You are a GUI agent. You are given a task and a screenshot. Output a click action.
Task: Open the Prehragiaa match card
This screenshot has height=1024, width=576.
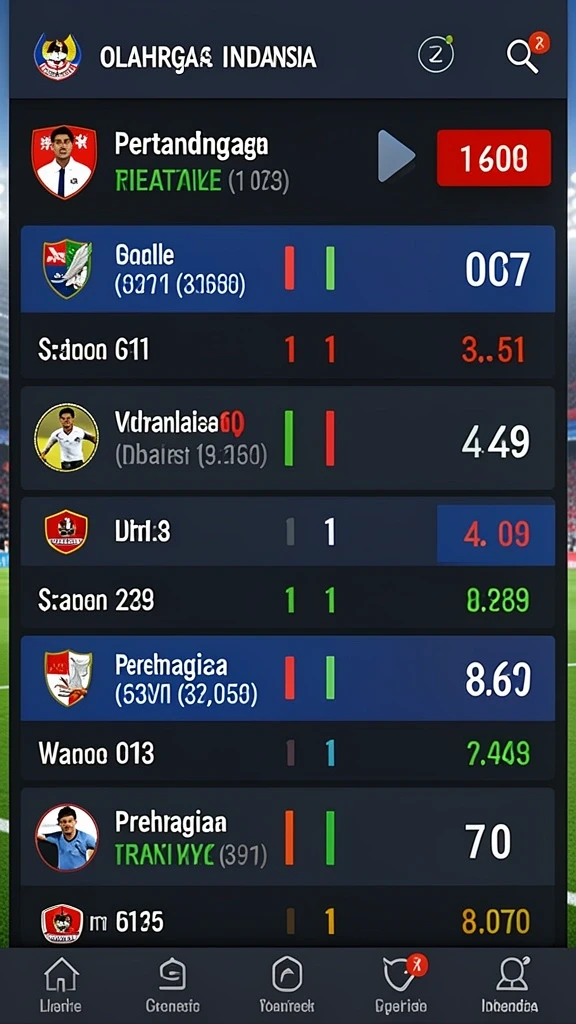288,837
